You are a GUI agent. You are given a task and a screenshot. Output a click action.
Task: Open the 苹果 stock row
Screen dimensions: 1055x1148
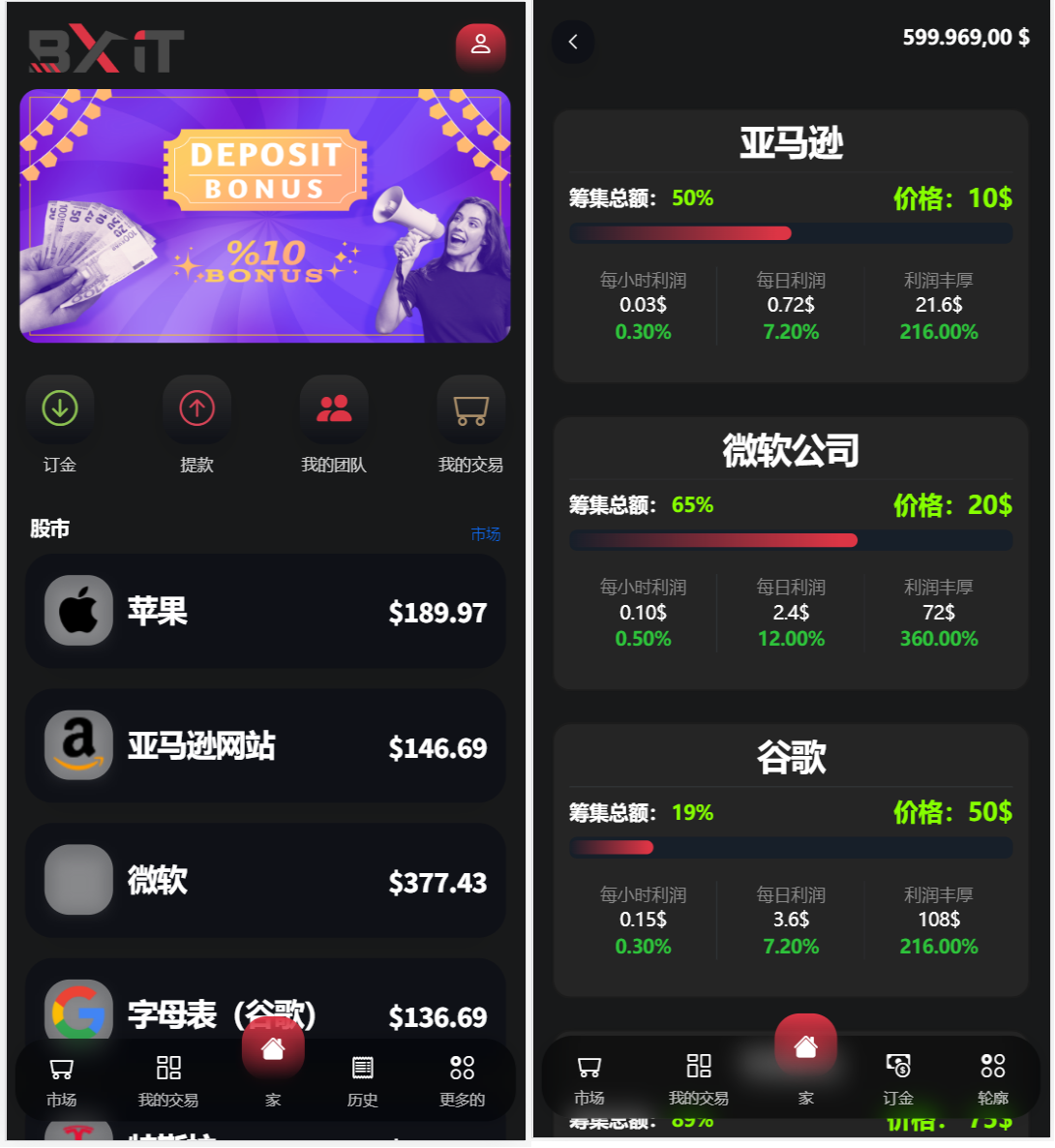(x=264, y=611)
